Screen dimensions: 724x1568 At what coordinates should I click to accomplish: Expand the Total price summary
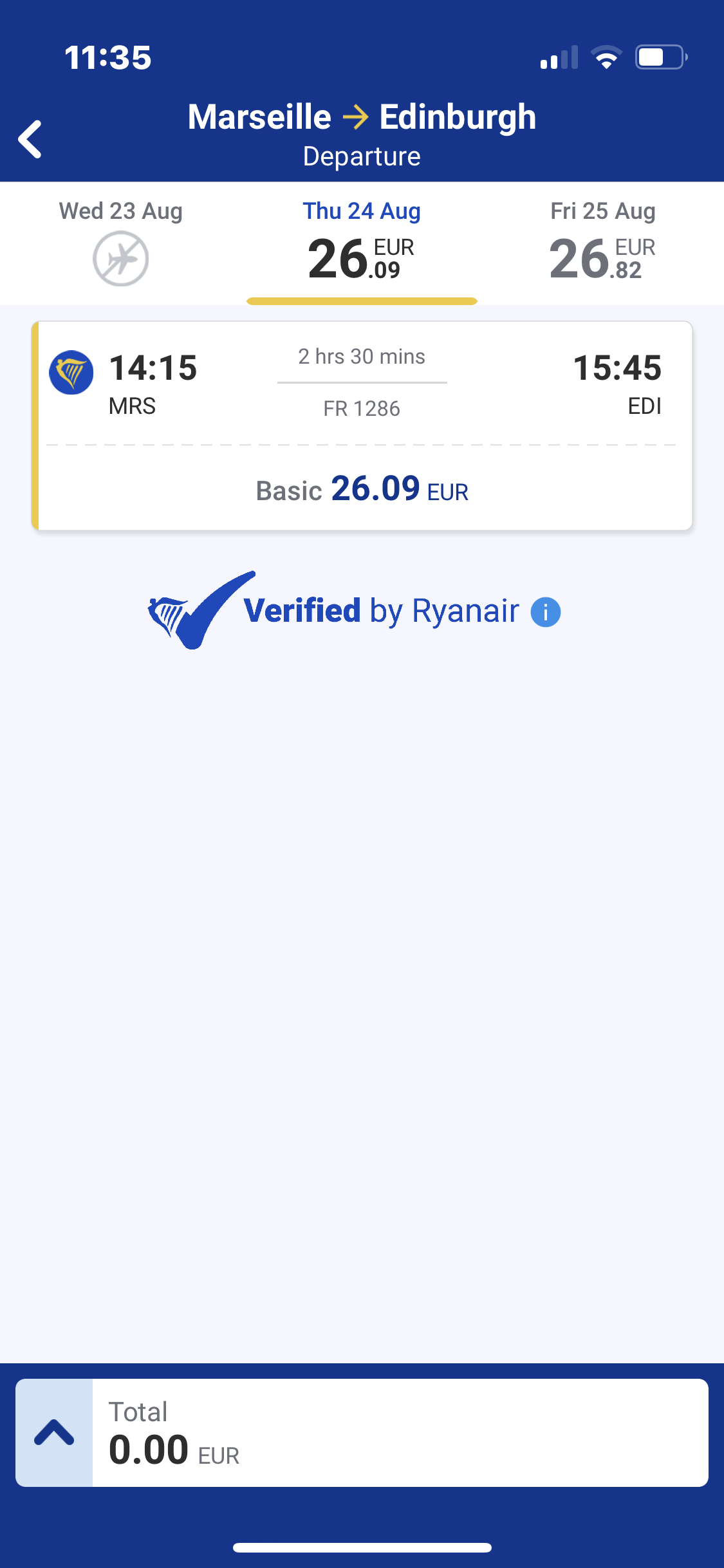pos(54,1432)
